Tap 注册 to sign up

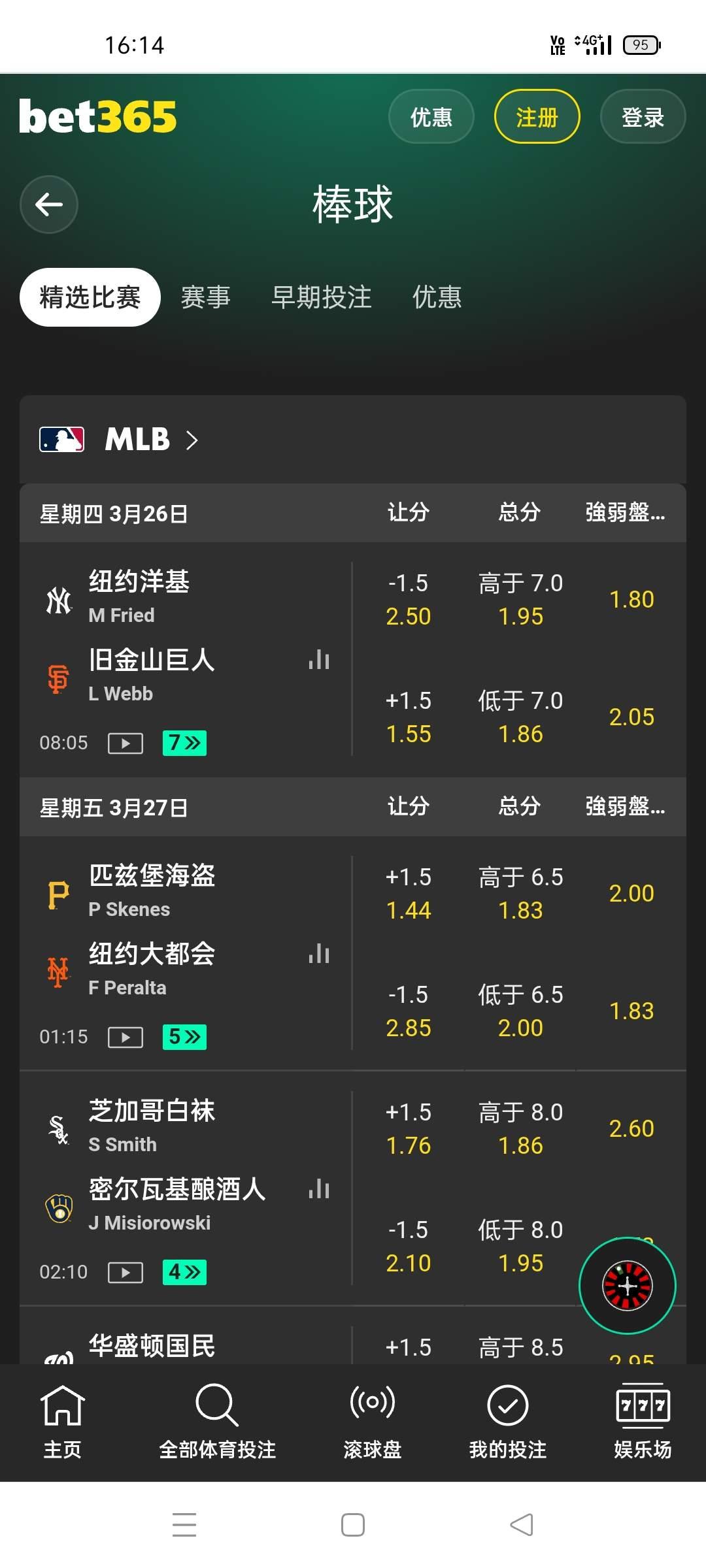click(537, 117)
